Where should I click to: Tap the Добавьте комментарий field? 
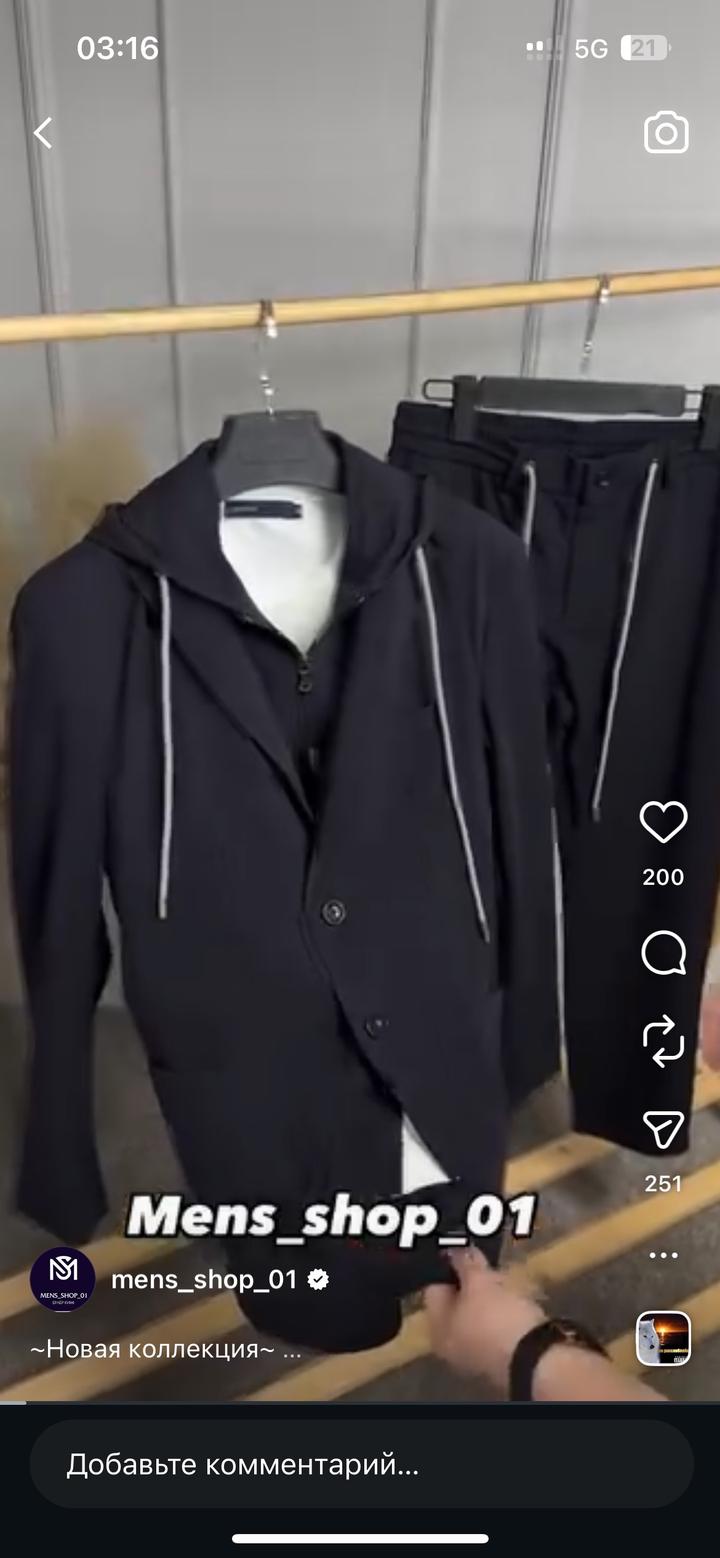pyautogui.click(x=360, y=1466)
